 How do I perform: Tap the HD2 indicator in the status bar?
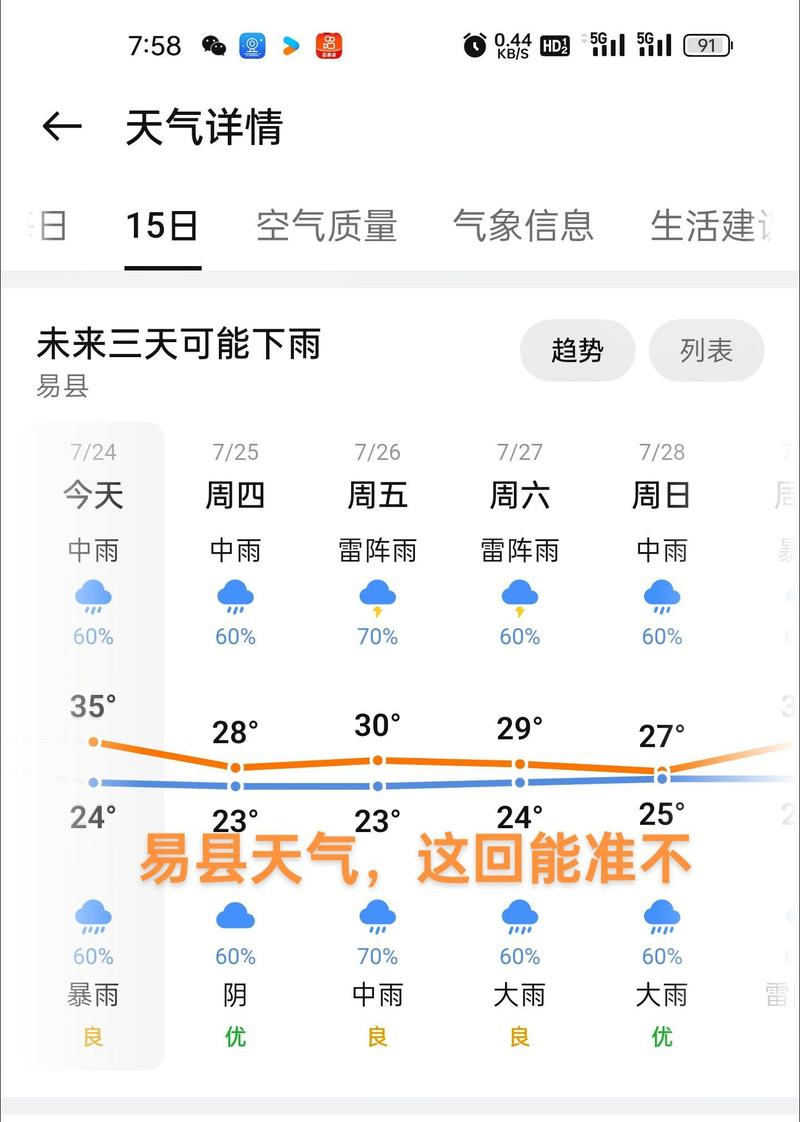[x=556, y=45]
